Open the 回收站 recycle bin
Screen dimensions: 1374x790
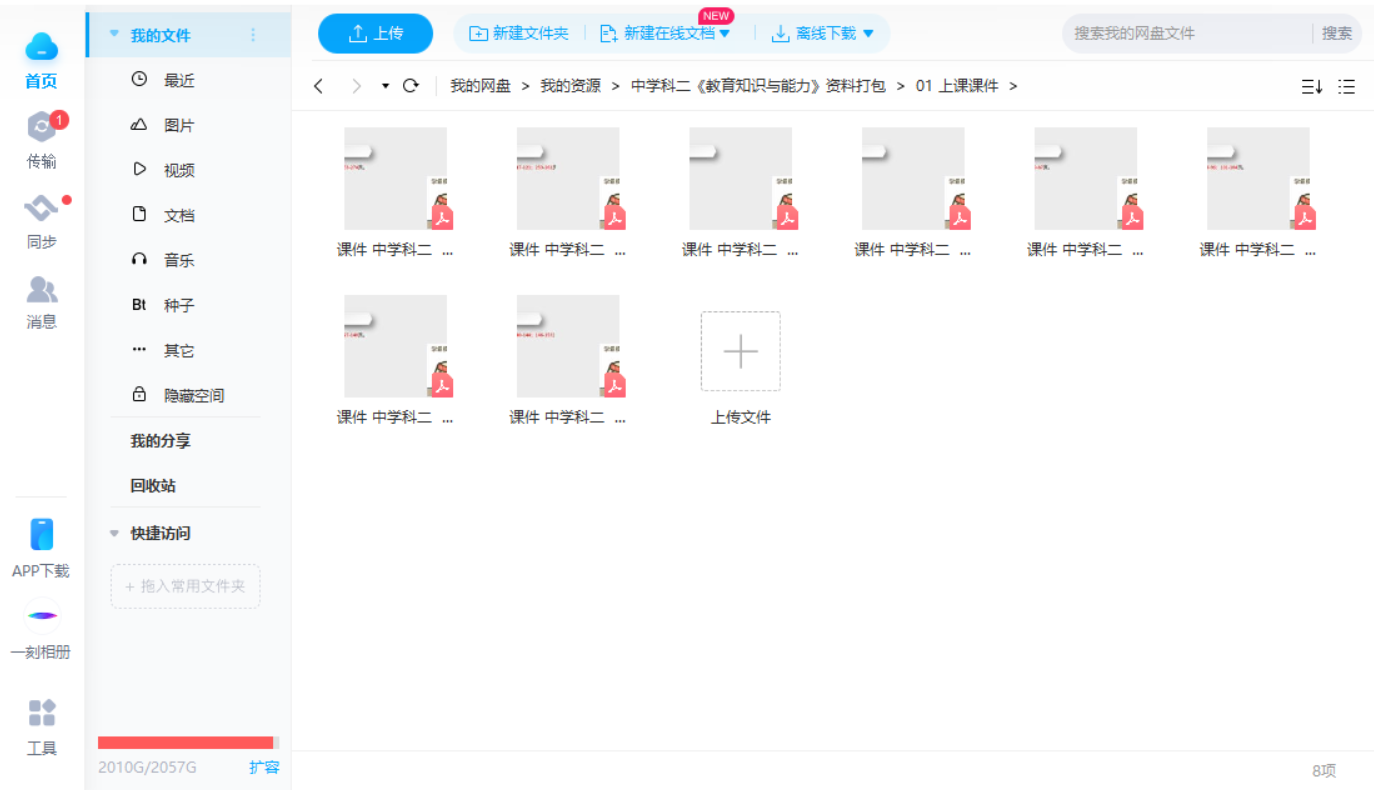pyautogui.click(x=153, y=485)
